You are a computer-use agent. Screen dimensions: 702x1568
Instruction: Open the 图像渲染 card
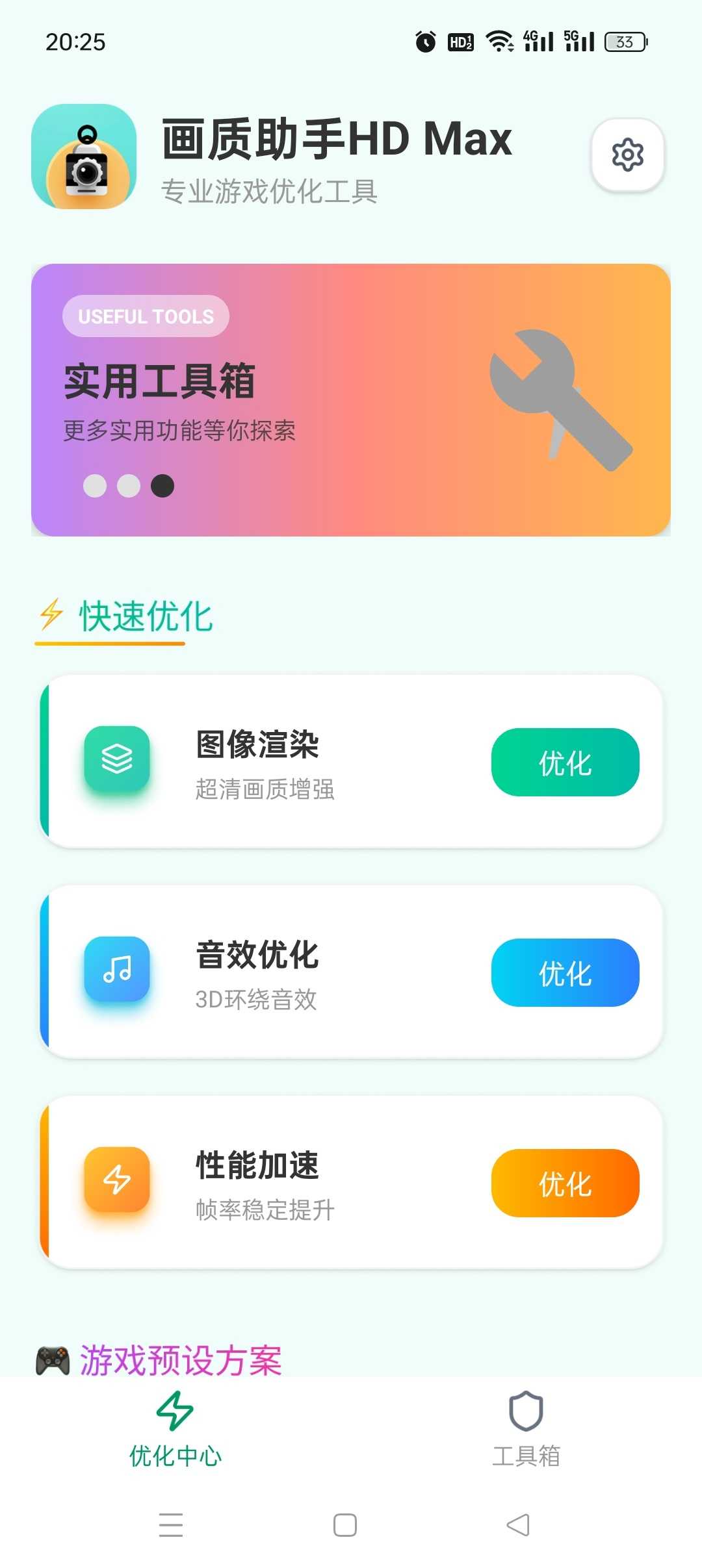(x=292, y=761)
